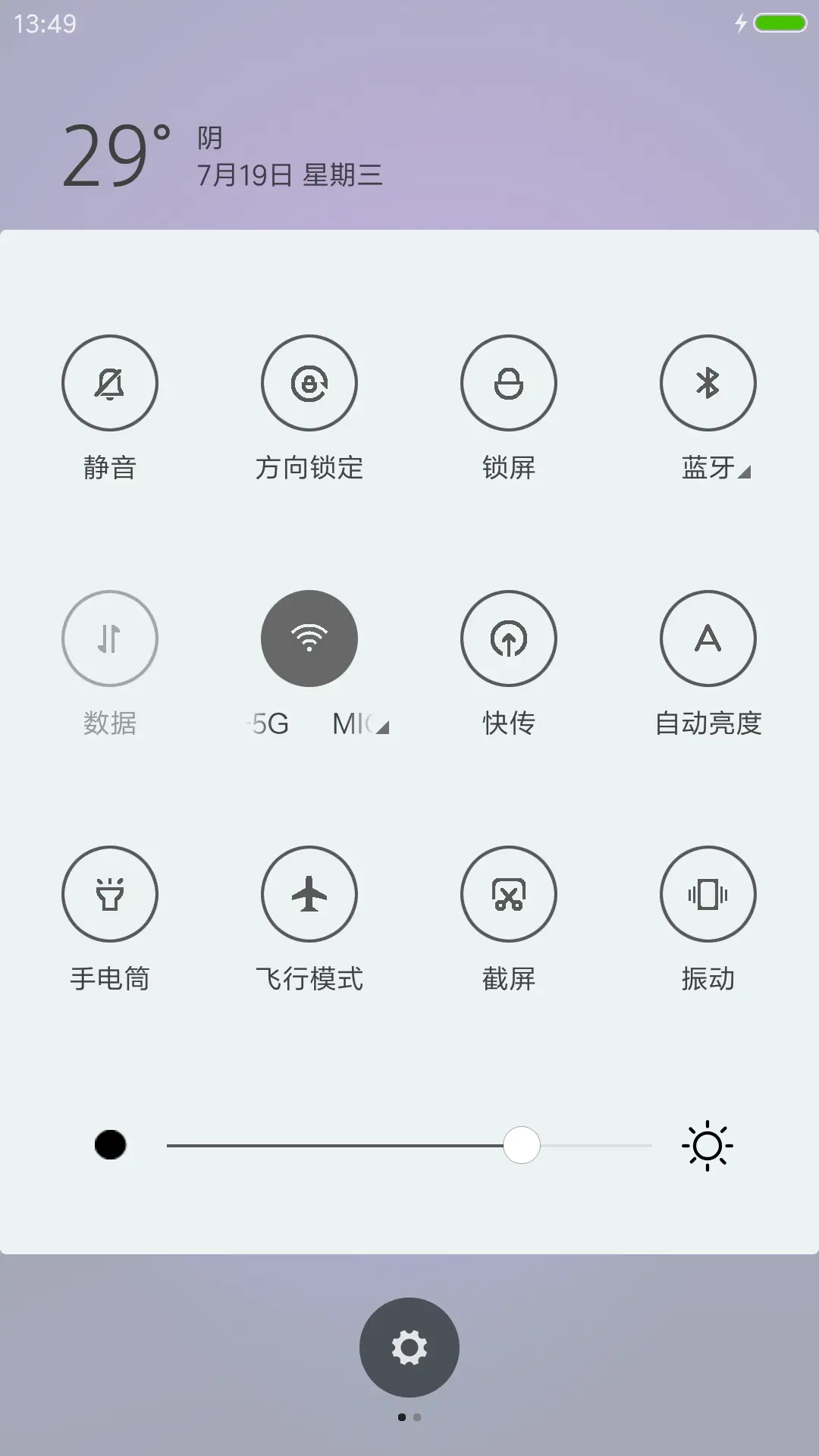
Task: Turn on the flashlight (手电筒)
Action: (x=110, y=894)
